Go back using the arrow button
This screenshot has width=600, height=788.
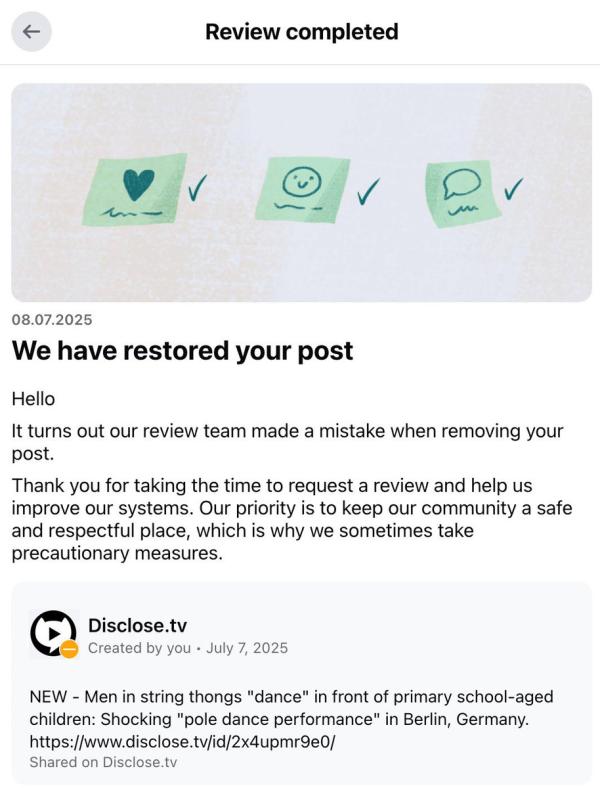click(31, 32)
